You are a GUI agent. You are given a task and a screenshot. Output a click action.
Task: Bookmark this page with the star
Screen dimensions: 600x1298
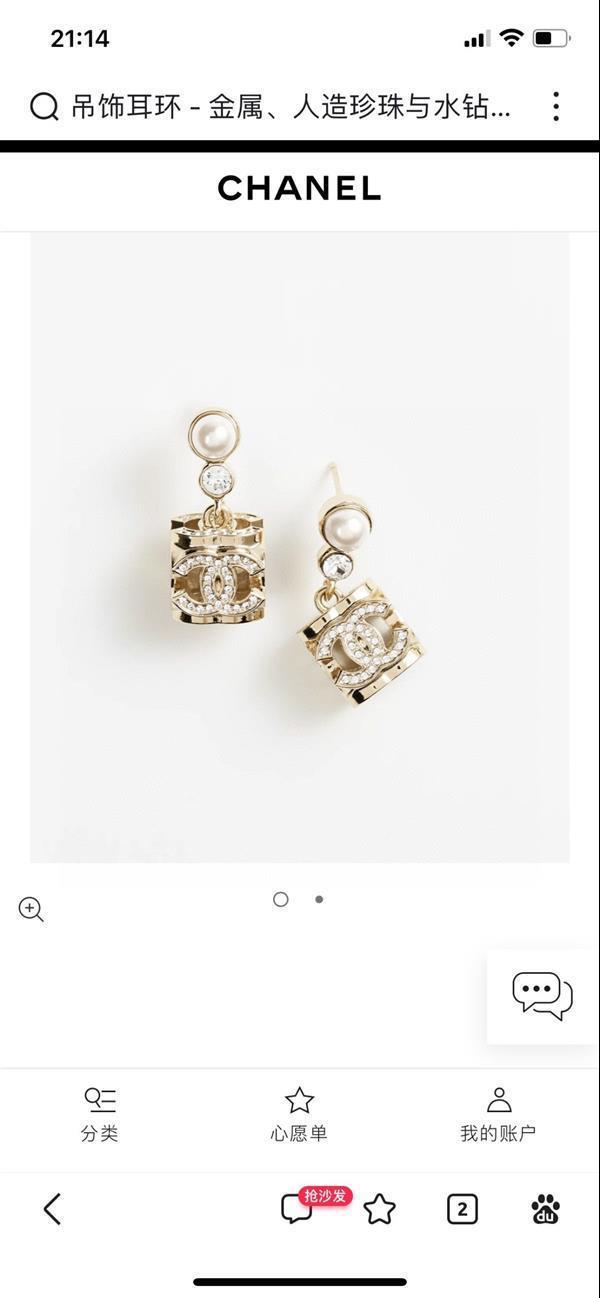click(379, 1209)
